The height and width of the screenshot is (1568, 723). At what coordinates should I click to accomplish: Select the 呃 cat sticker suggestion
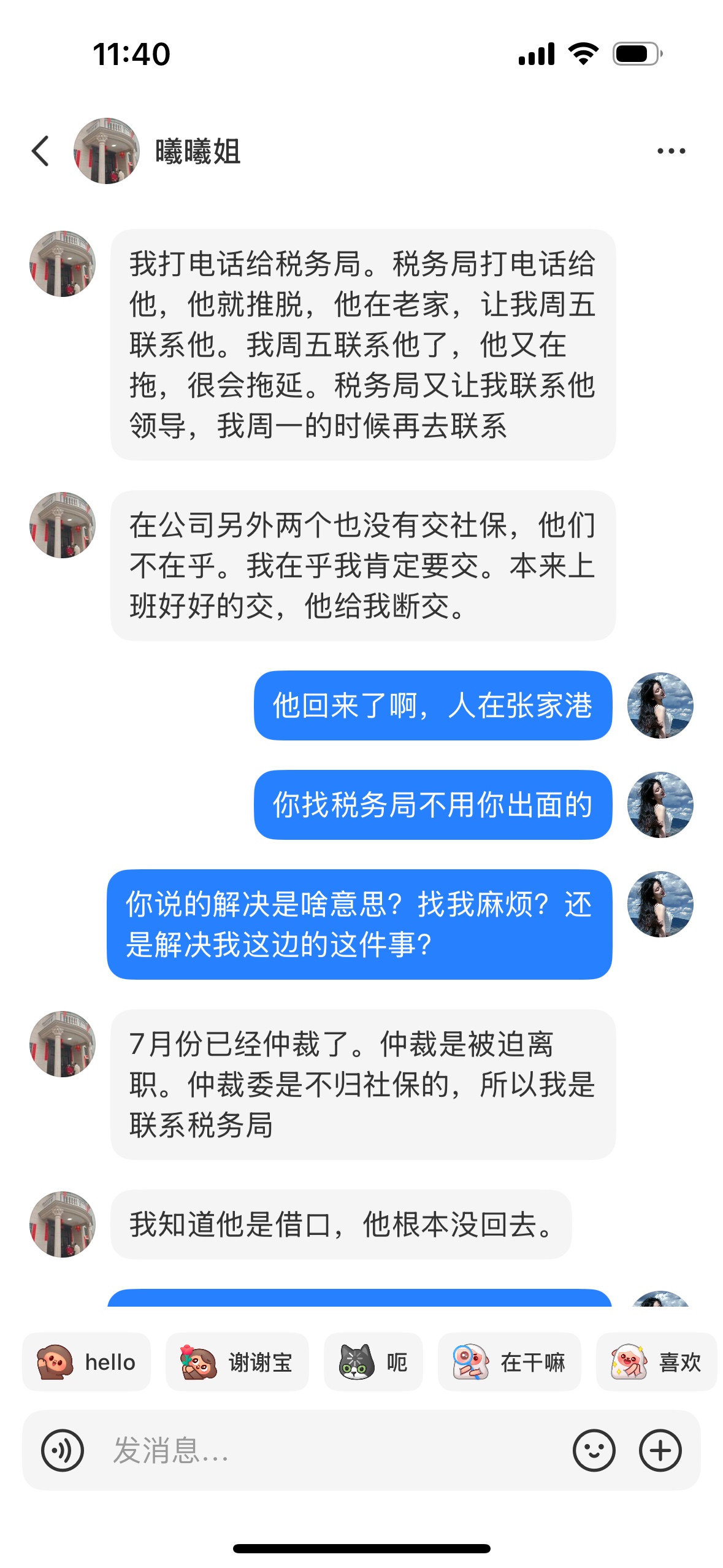pos(373,1362)
